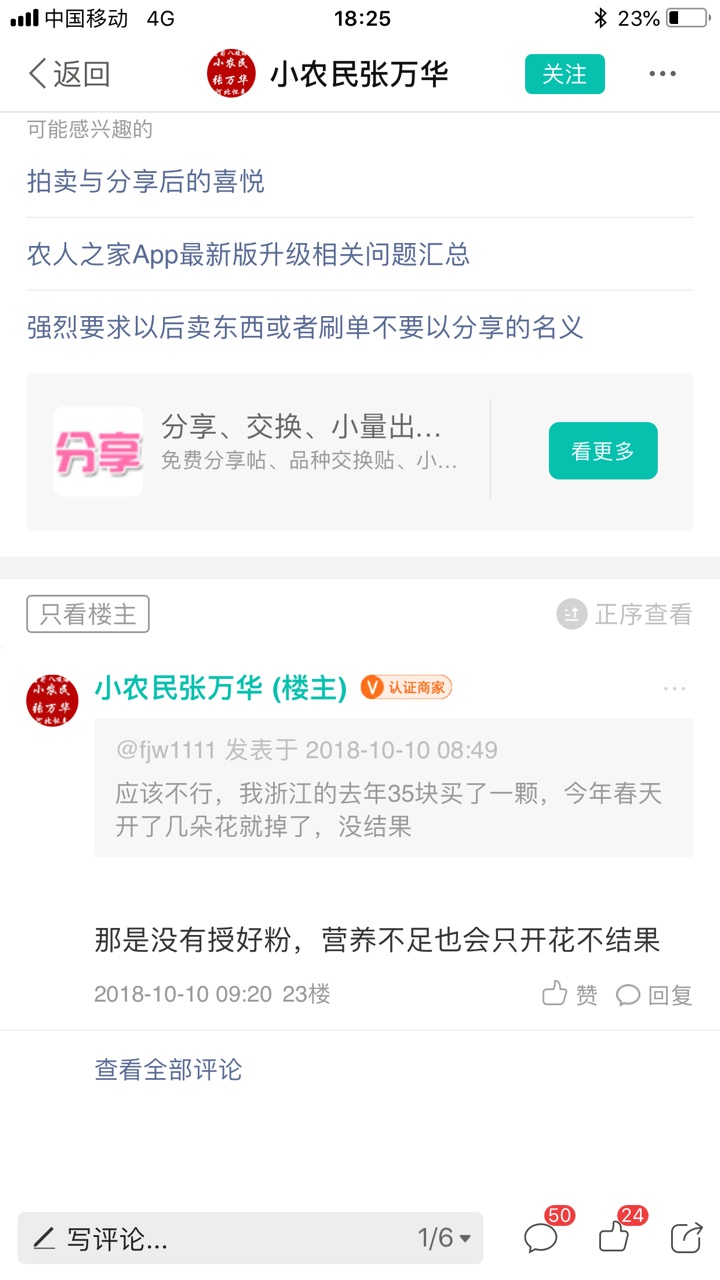Open the 1/6 page selector dropdown
Screen dimensions: 720x1280
click(x=444, y=1239)
